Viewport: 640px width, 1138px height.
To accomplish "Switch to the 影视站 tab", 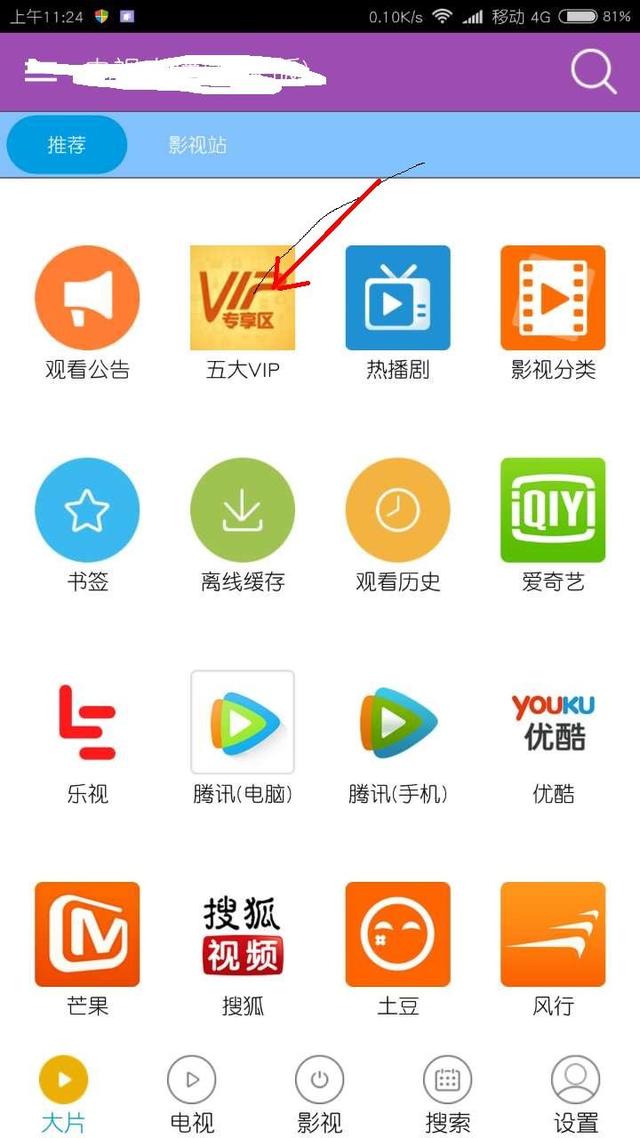I will (197, 145).
